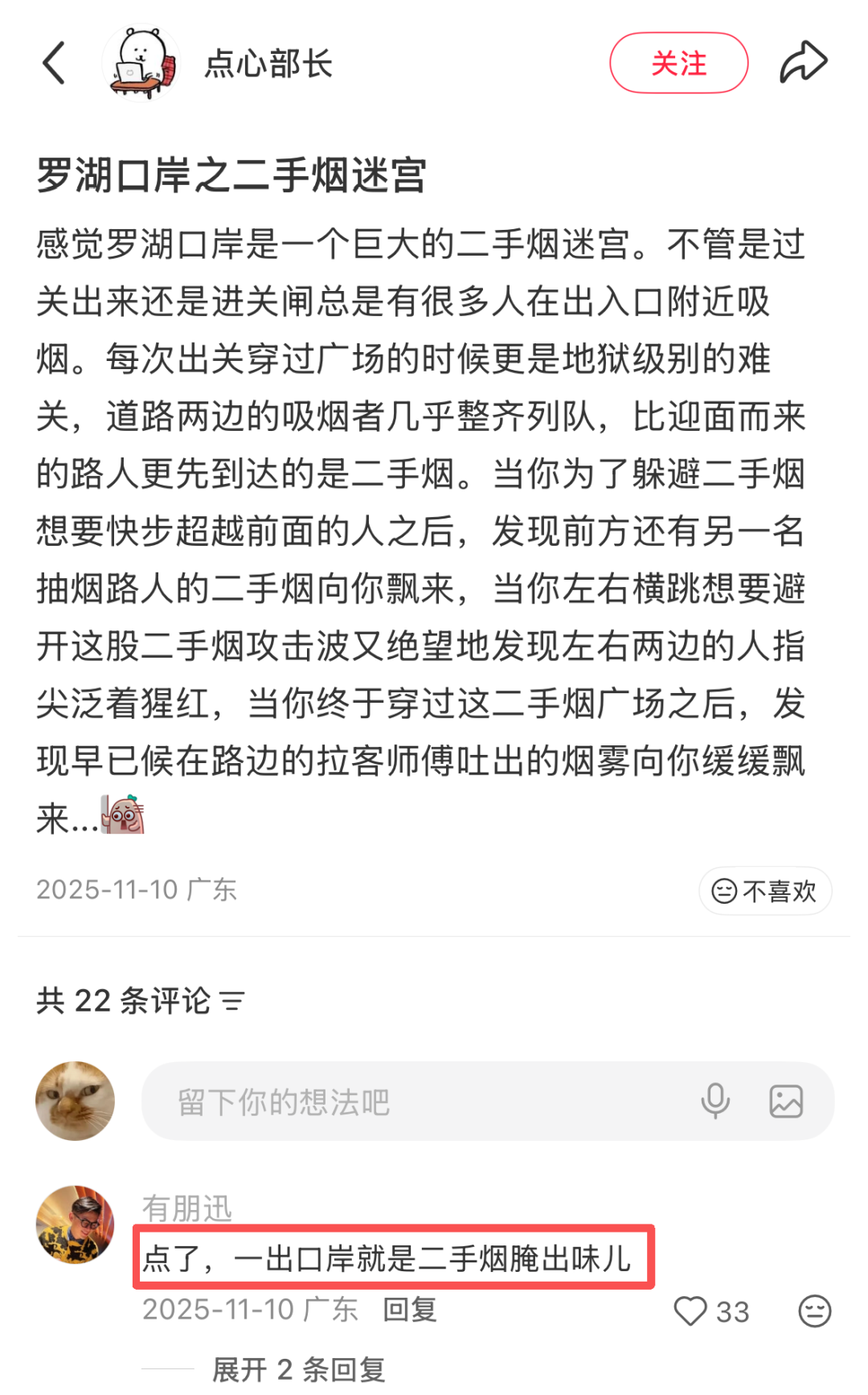
Task: Follow 点心部长 with the 关注 button
Action: tap(678, 63)
